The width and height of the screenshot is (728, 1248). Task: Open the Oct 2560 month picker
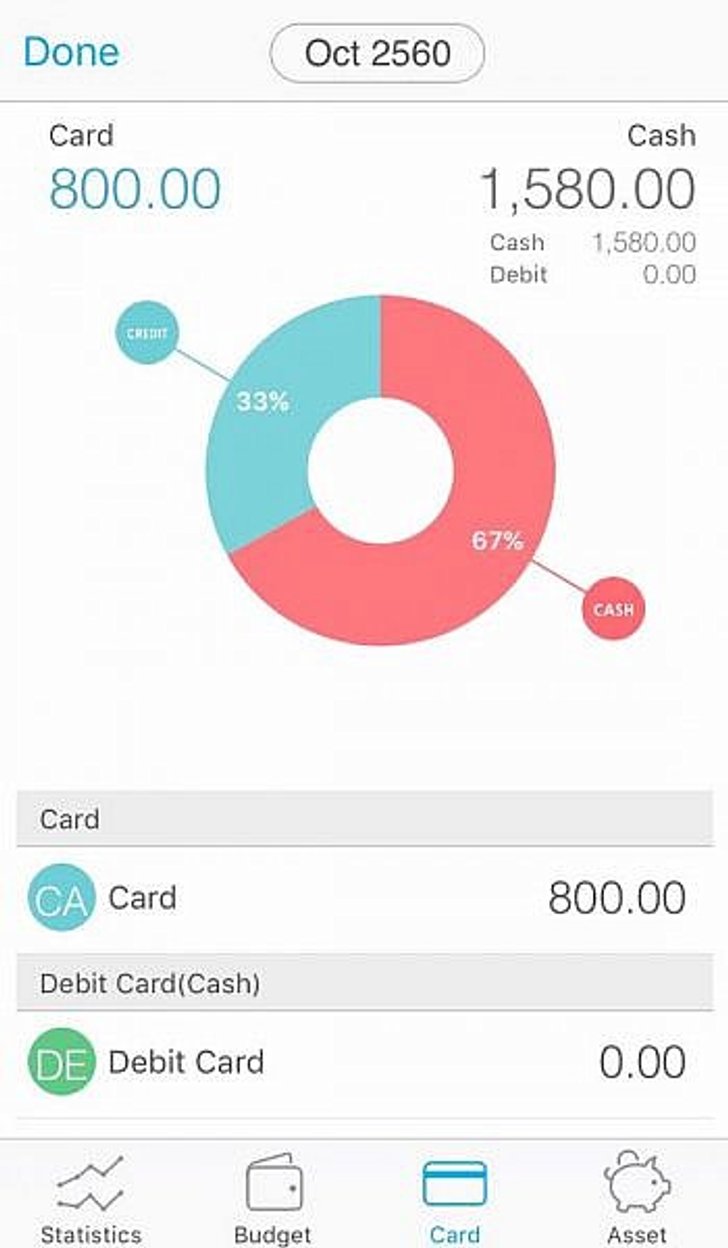(377, 53)
